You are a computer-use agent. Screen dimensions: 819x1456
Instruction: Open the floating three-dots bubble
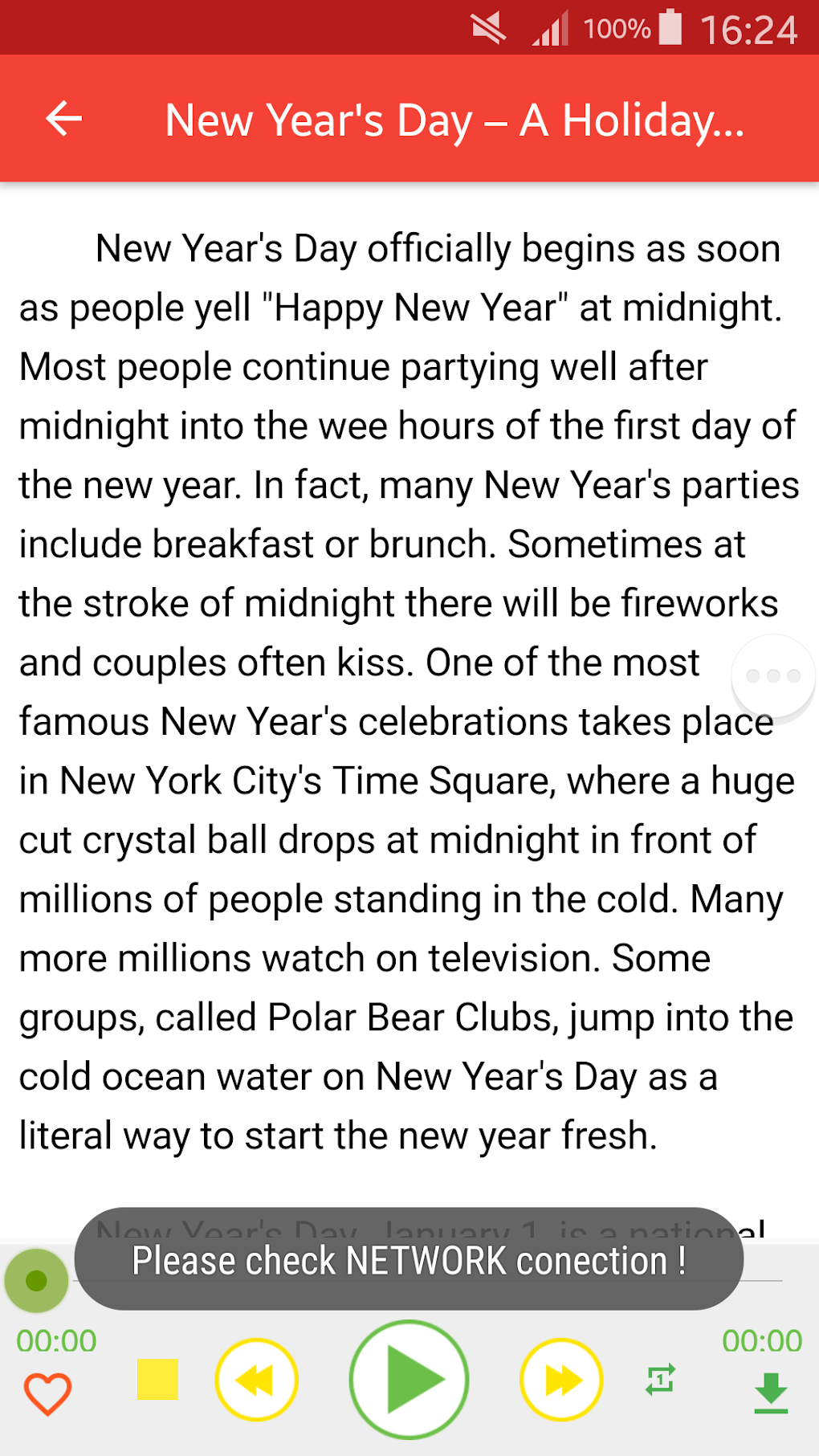[x=773, y=676]
